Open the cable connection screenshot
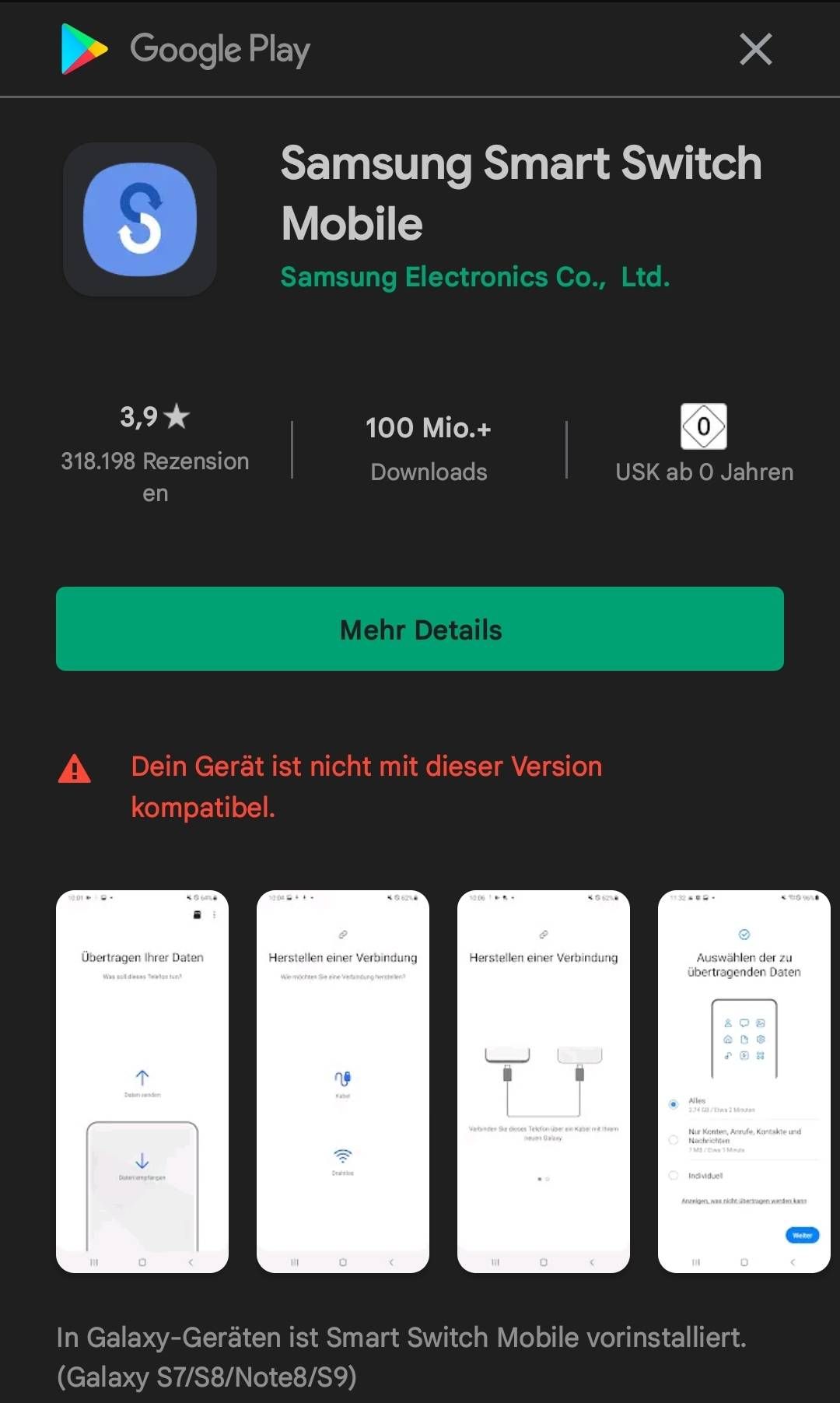This screenshot has width=840, height=1403. click(544, 1081)
